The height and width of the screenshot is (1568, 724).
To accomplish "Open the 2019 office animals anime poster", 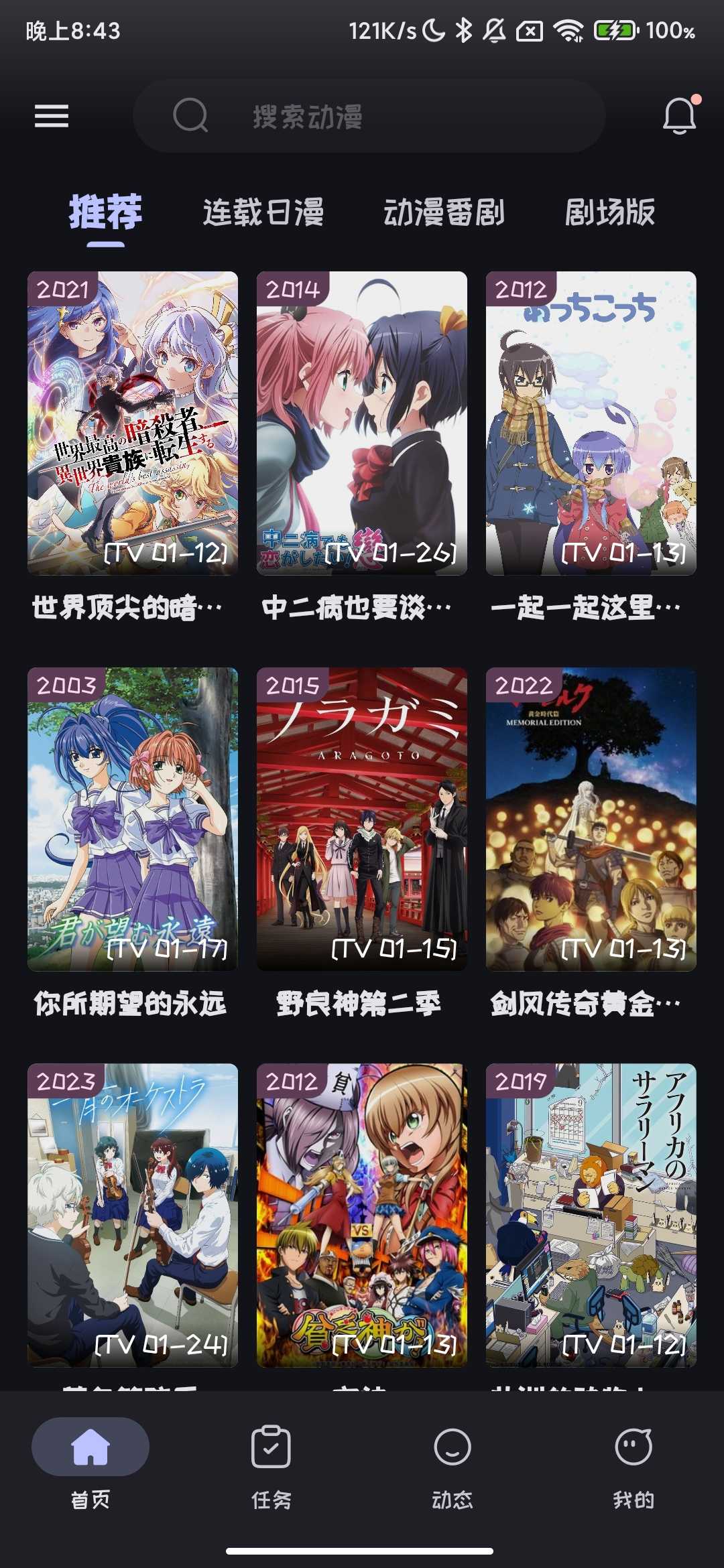I will point(591,1214).
